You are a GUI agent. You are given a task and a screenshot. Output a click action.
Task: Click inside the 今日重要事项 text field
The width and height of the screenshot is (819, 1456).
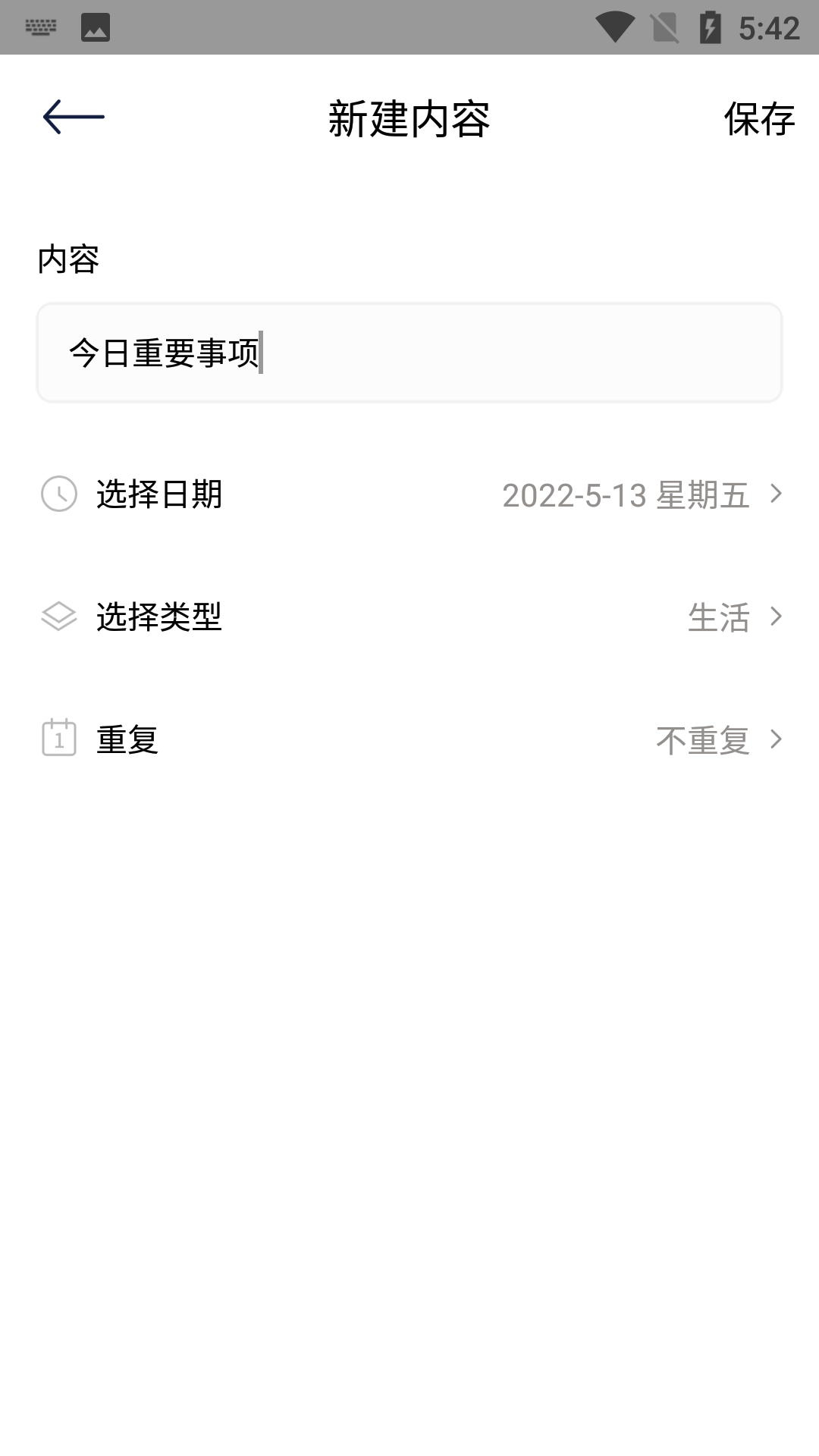click(409, 351)
